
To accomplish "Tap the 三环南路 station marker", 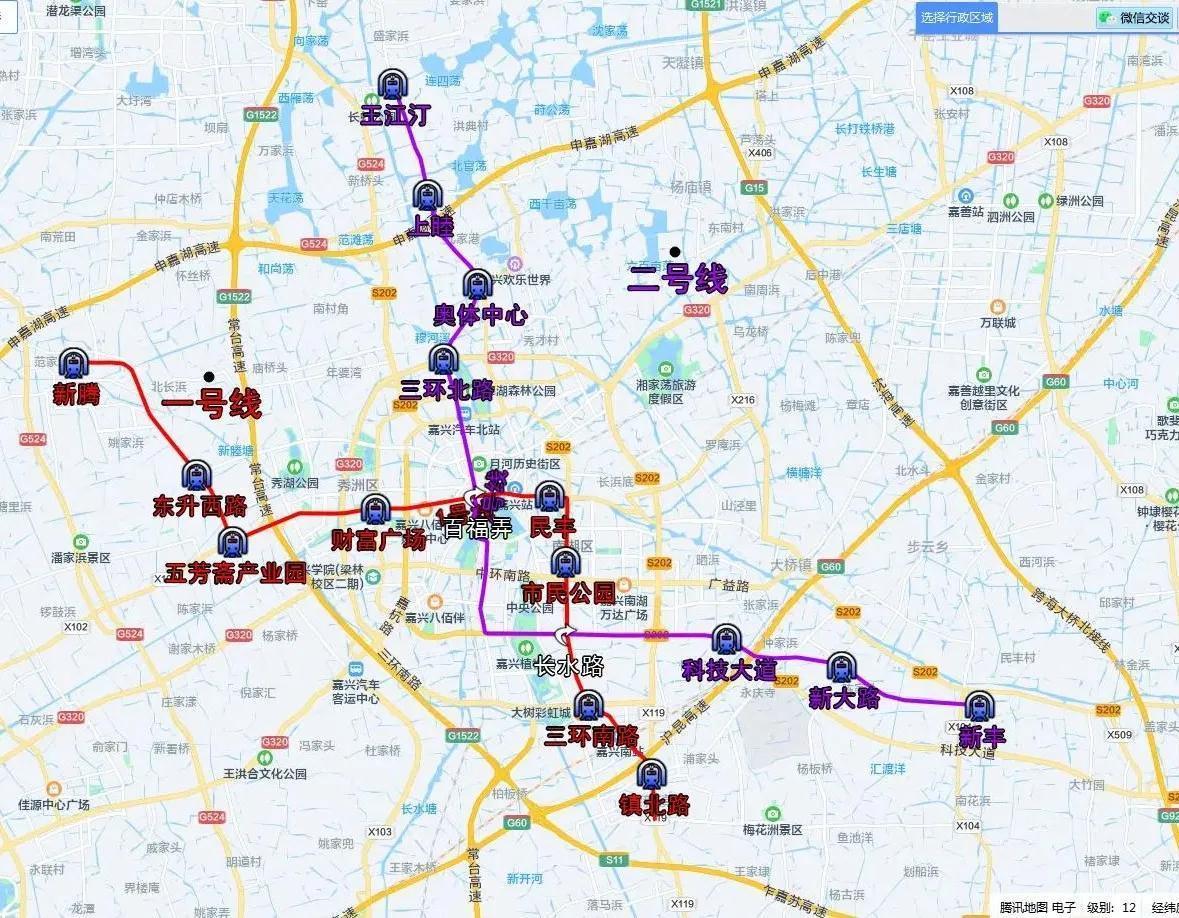I will pyautogui.click(x=588, y=706).
